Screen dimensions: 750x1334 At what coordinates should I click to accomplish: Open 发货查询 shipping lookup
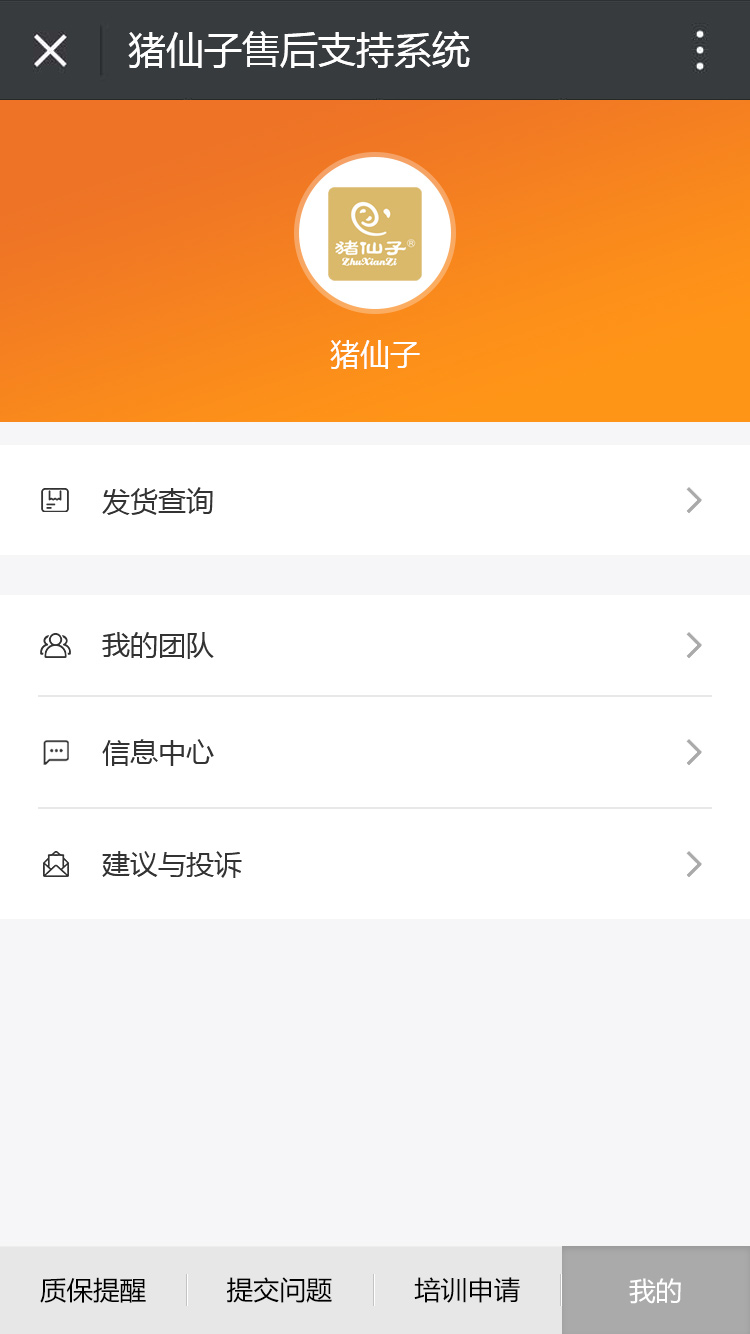[375, 500]
